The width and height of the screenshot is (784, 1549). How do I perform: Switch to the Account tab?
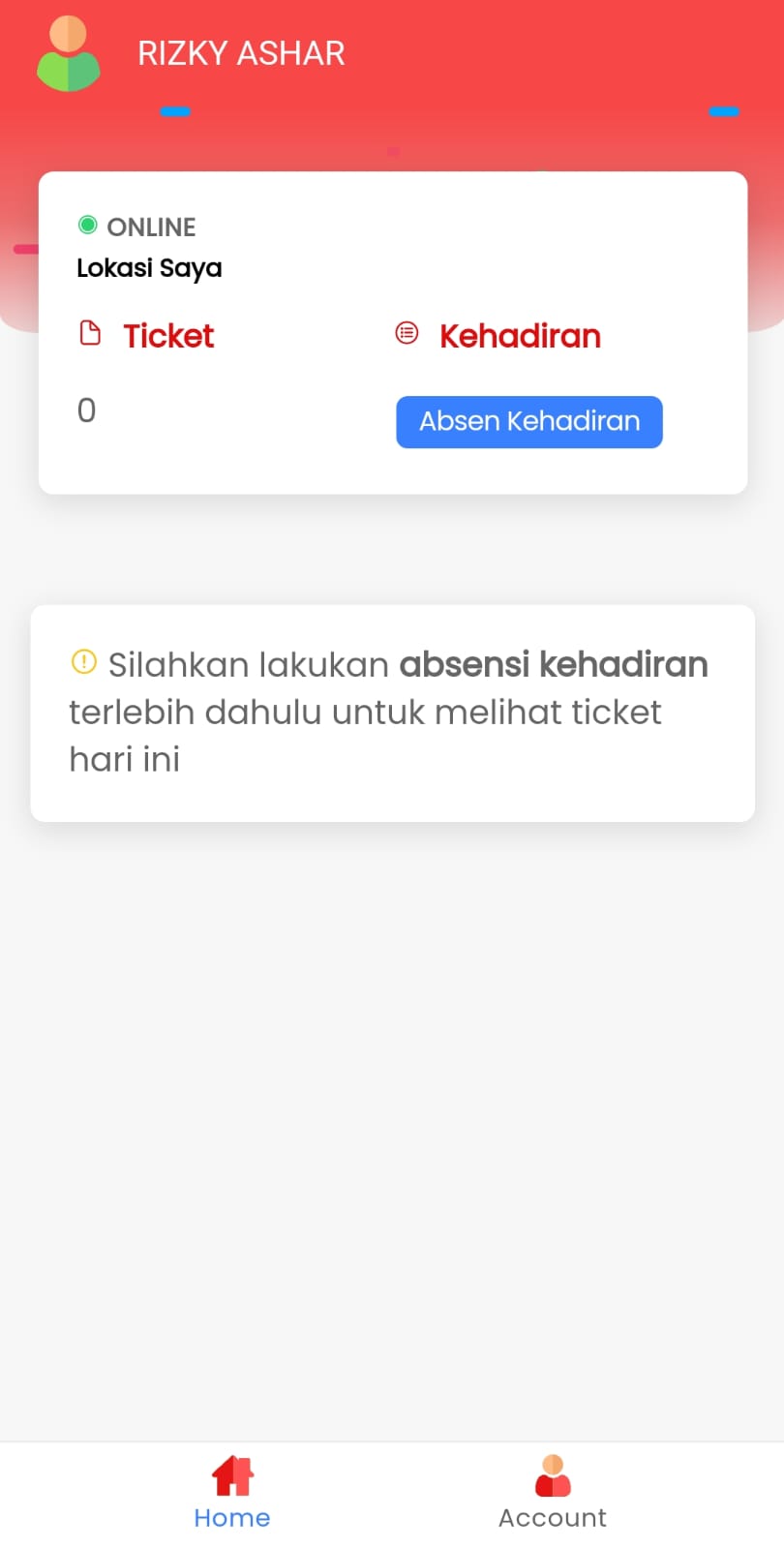(x=553, y=1494)
